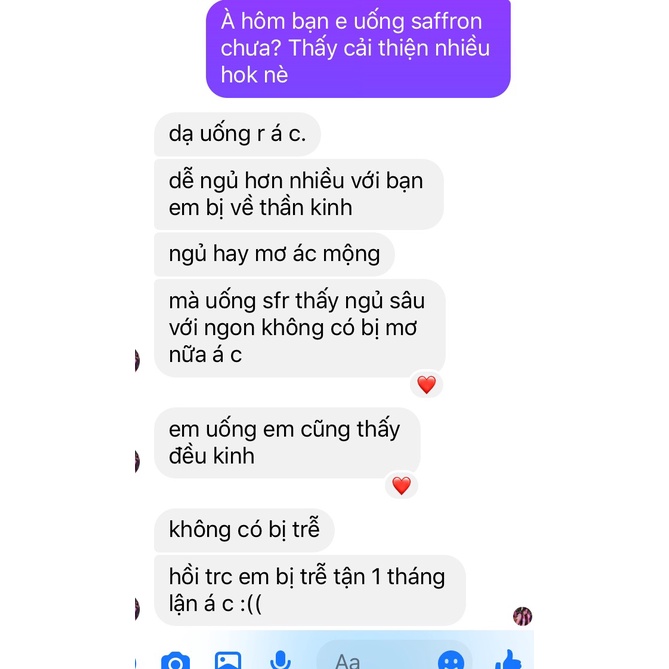Open the camera from the chat bar
This screenshot has width=669, height=669.
click(x=175, y=660)
